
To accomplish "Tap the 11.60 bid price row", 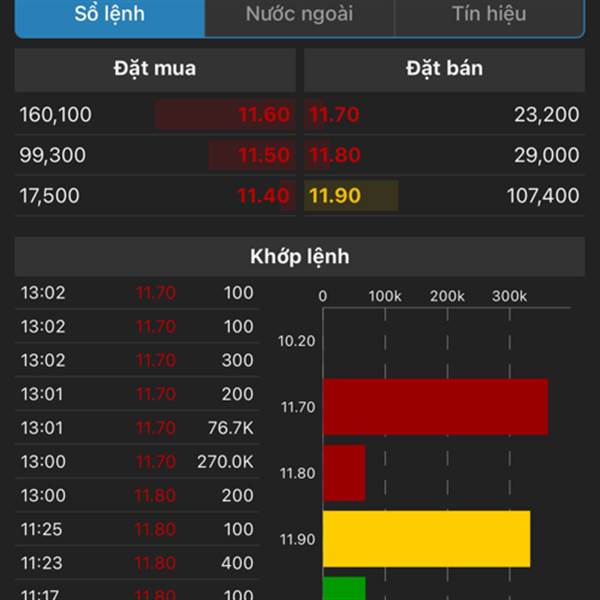I will click(155, 115).
